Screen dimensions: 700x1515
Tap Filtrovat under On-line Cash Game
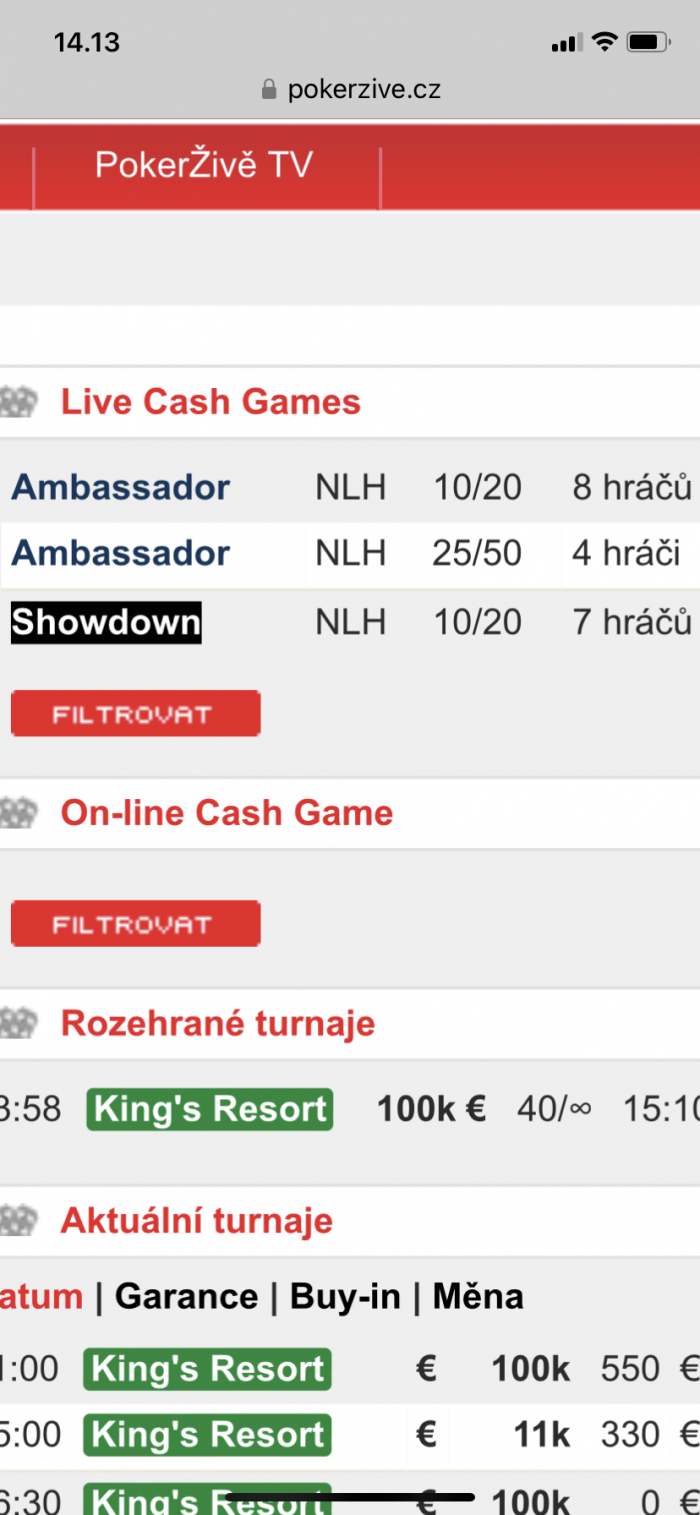(x=136, y=924)
